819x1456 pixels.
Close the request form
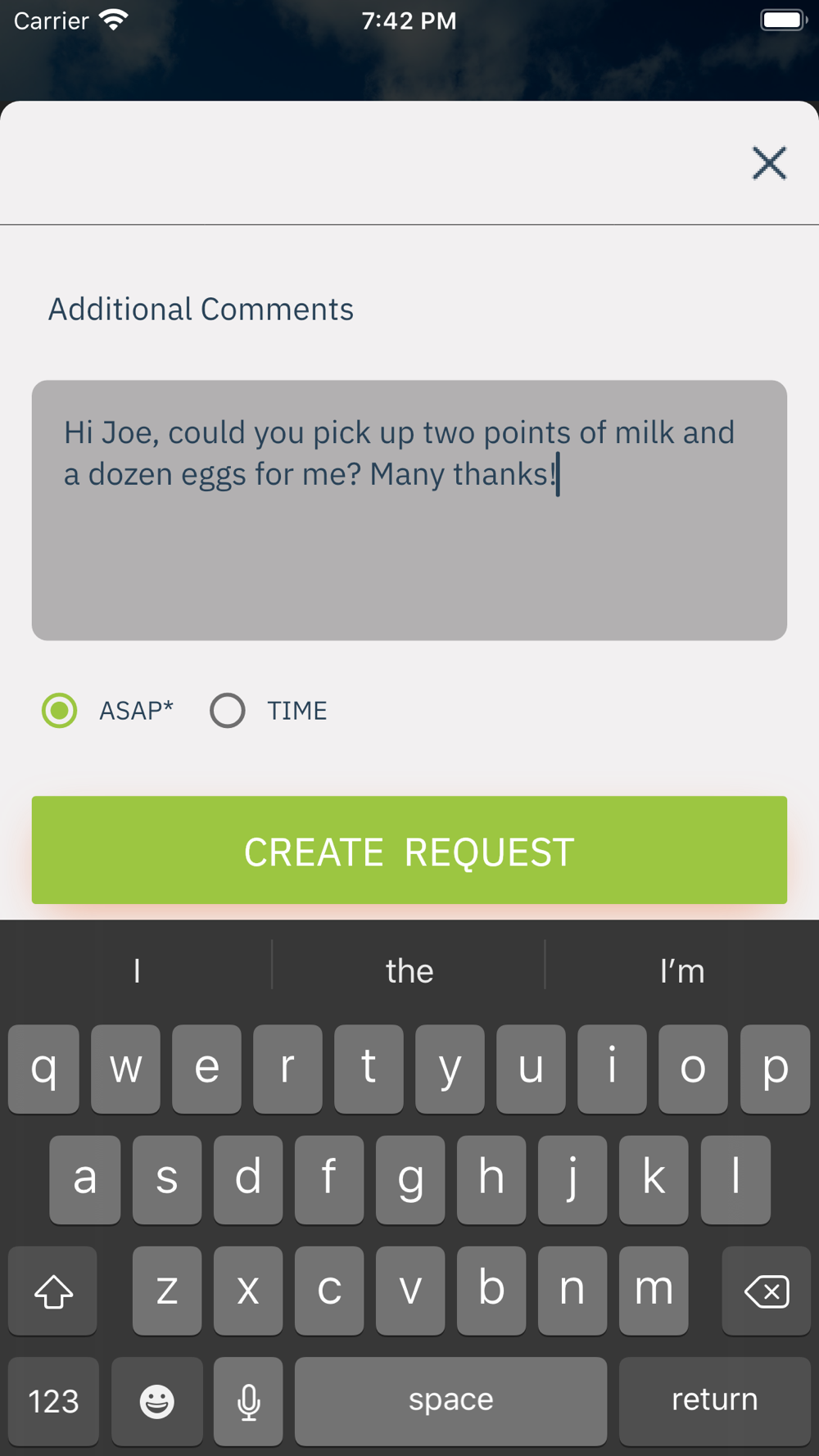coord(769,163)
